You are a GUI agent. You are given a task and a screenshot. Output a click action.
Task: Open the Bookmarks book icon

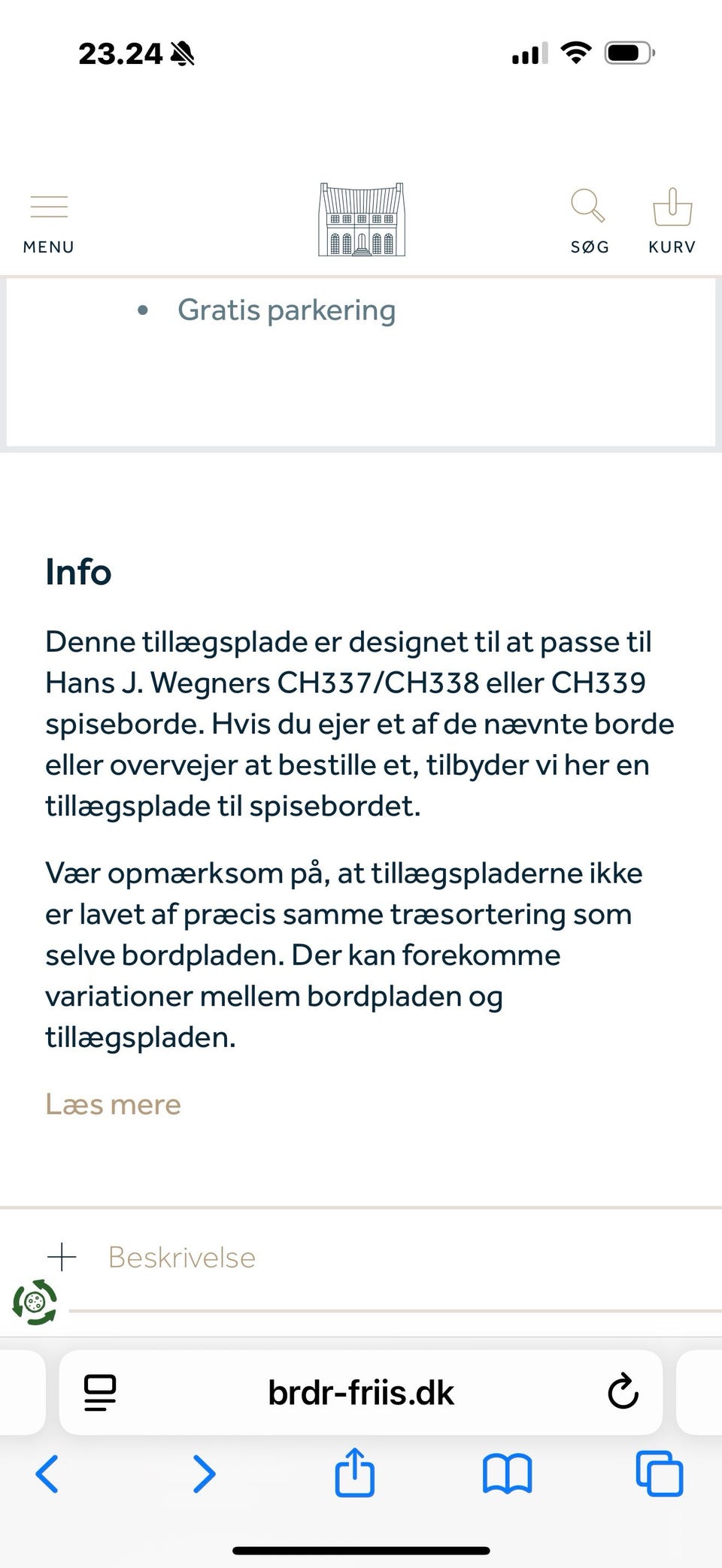click(507, 1473)
